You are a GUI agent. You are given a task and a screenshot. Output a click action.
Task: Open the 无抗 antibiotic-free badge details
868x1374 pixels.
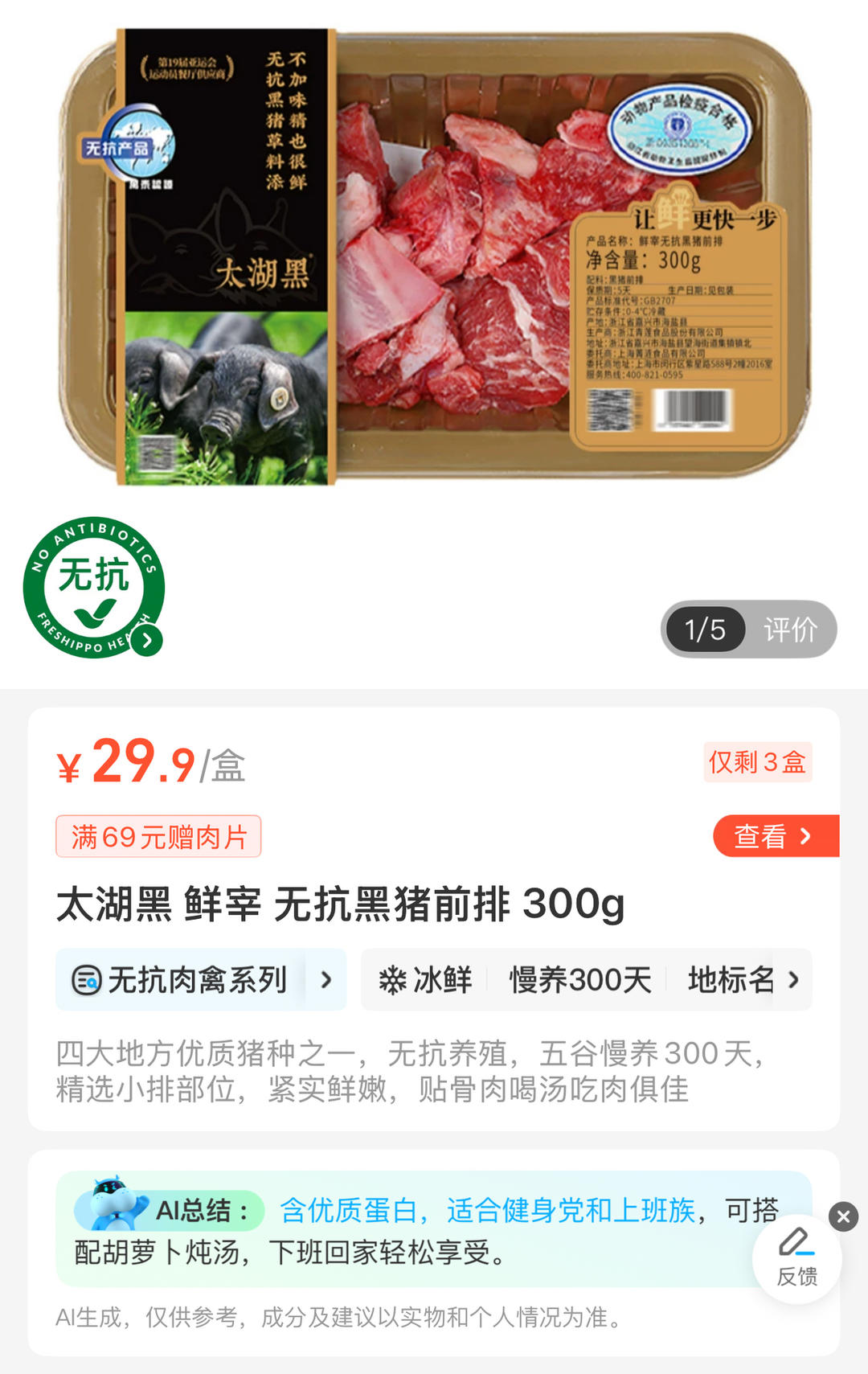click(x=94, y=588)
